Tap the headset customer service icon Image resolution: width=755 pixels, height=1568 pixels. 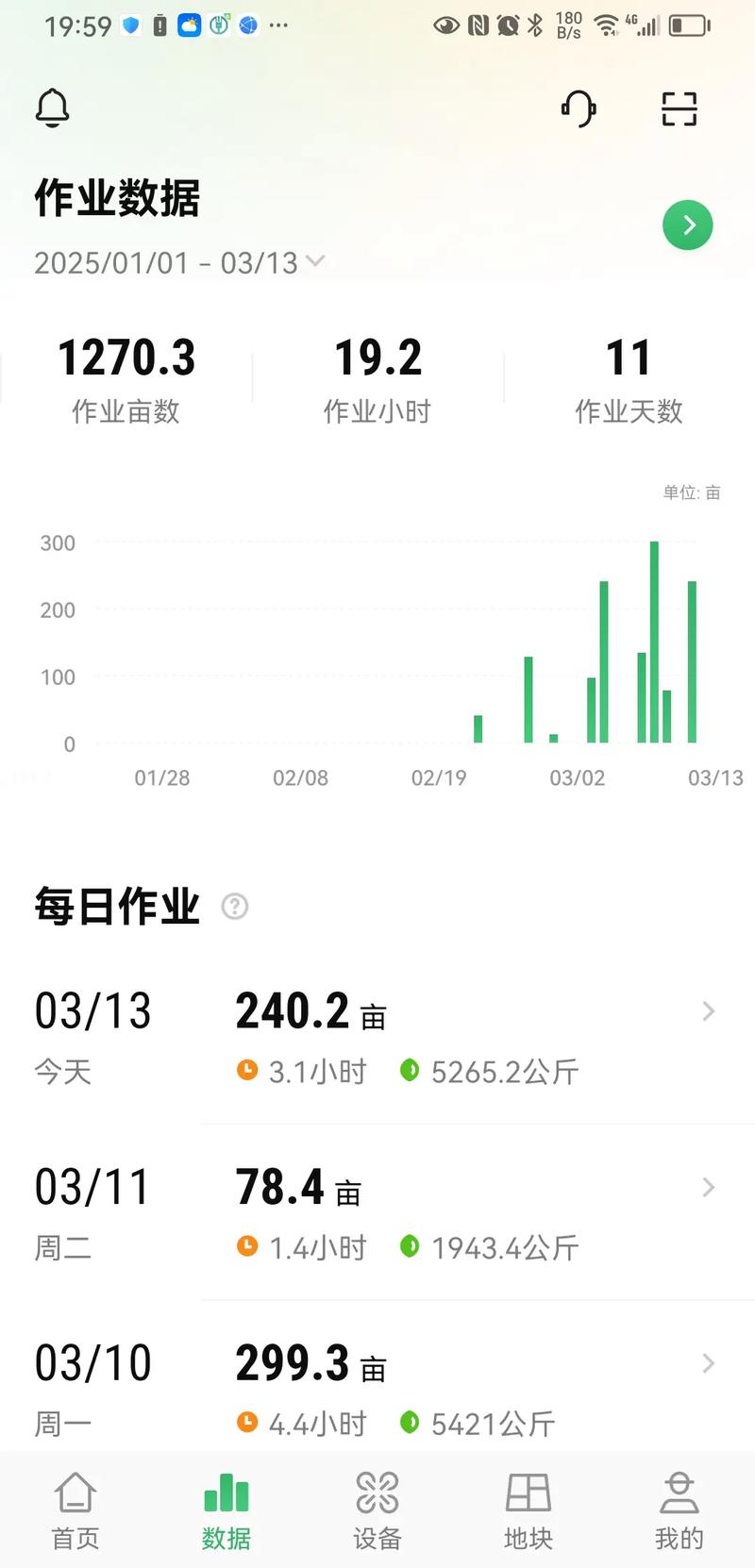579,108
